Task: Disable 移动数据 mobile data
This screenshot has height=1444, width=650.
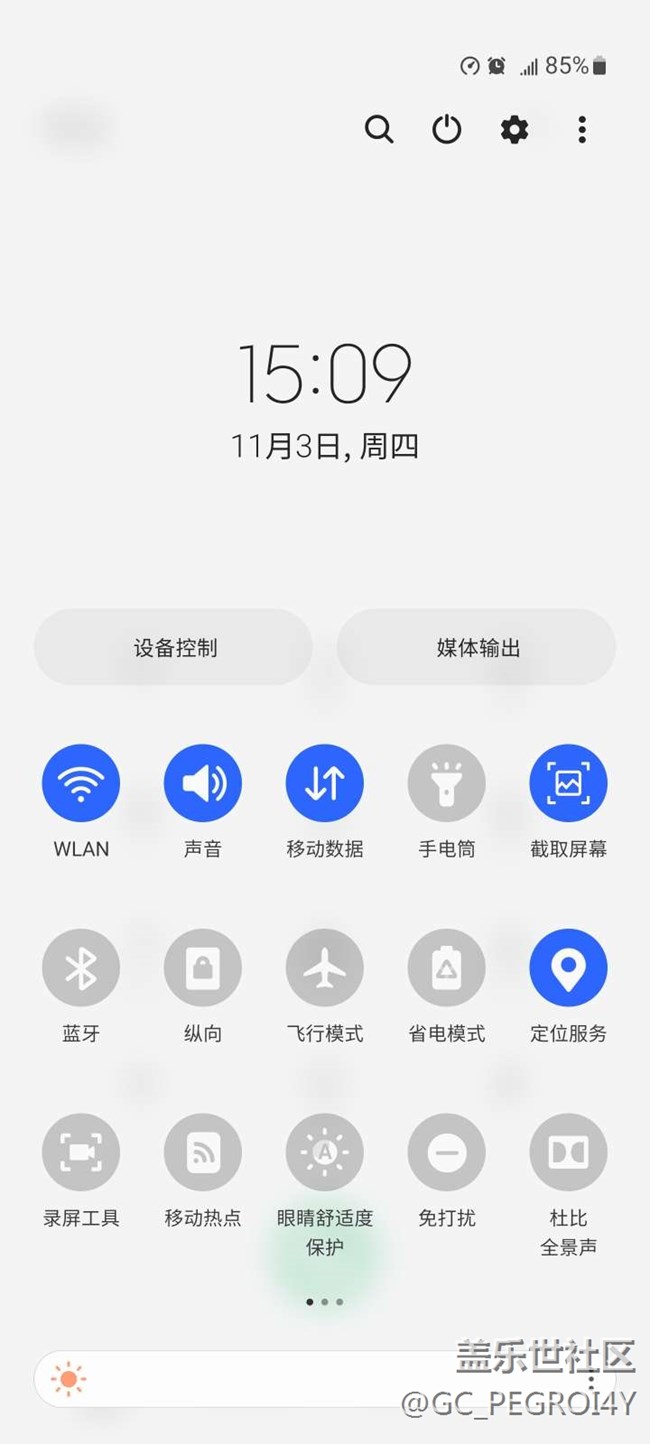Action: 325,783
